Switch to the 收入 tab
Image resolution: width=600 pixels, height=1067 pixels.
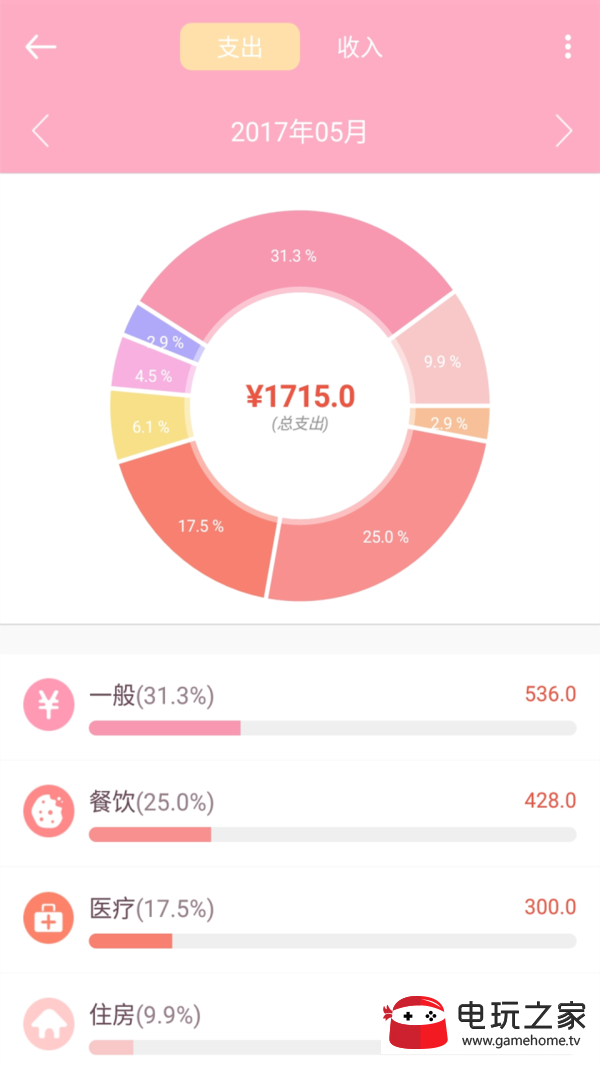(x=360, y=47)
